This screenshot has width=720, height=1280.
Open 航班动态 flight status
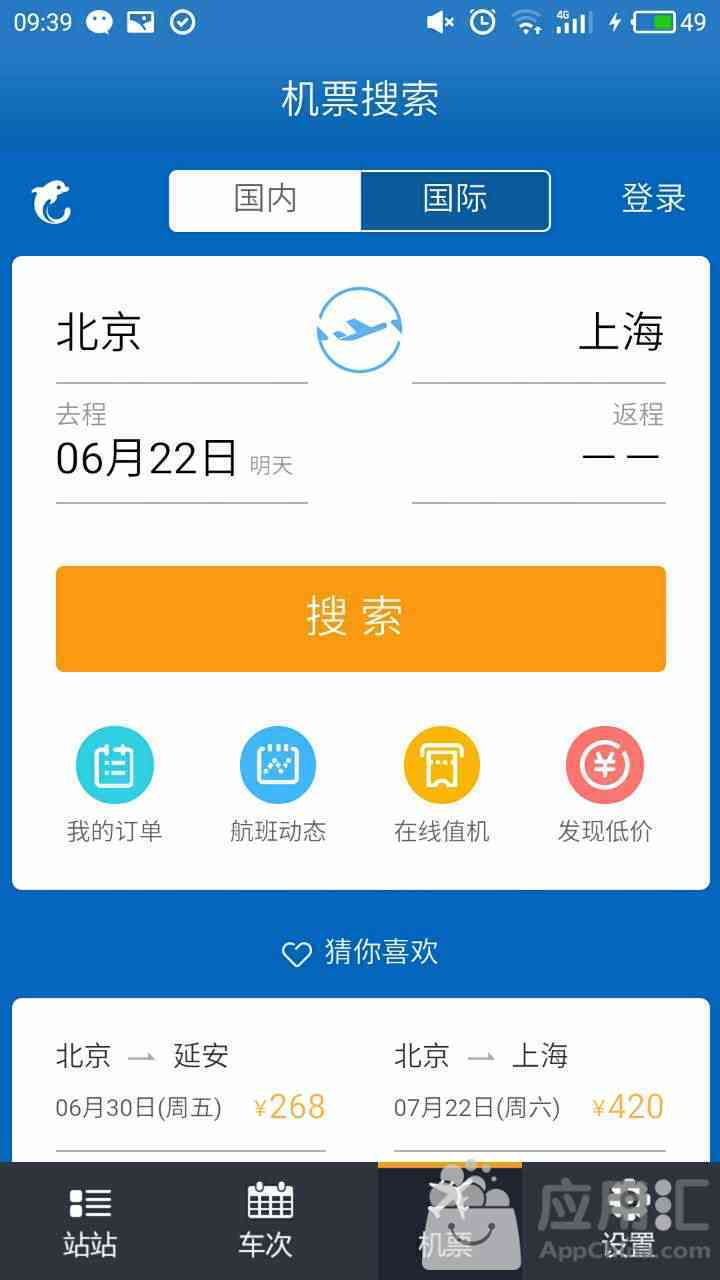tap(278, 785)
